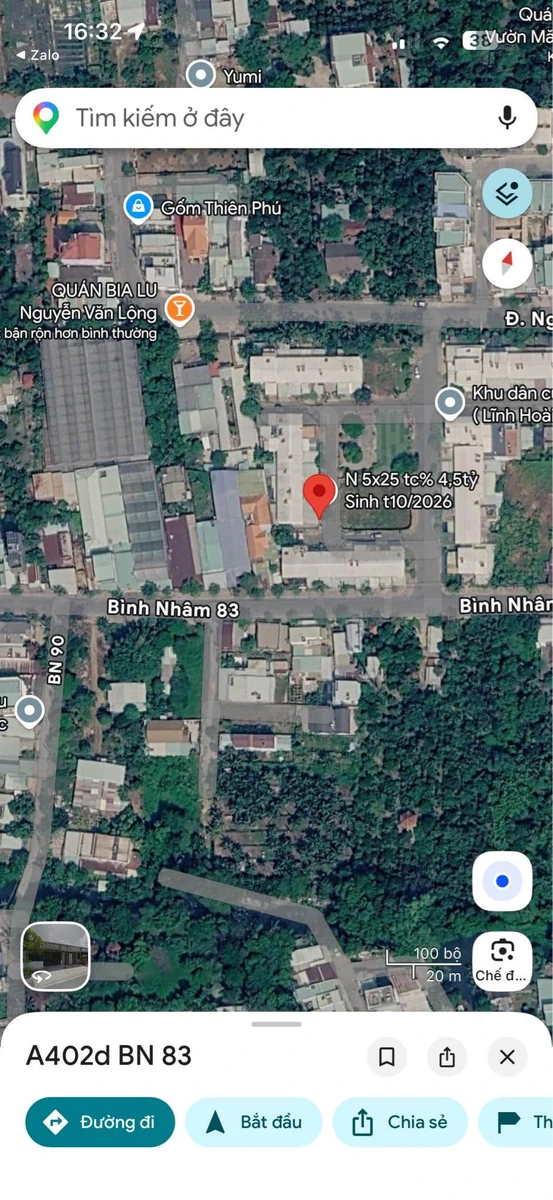Get directions with "Đường đi"
Screen dimensions: 553x1200
tap(100, 1122)
